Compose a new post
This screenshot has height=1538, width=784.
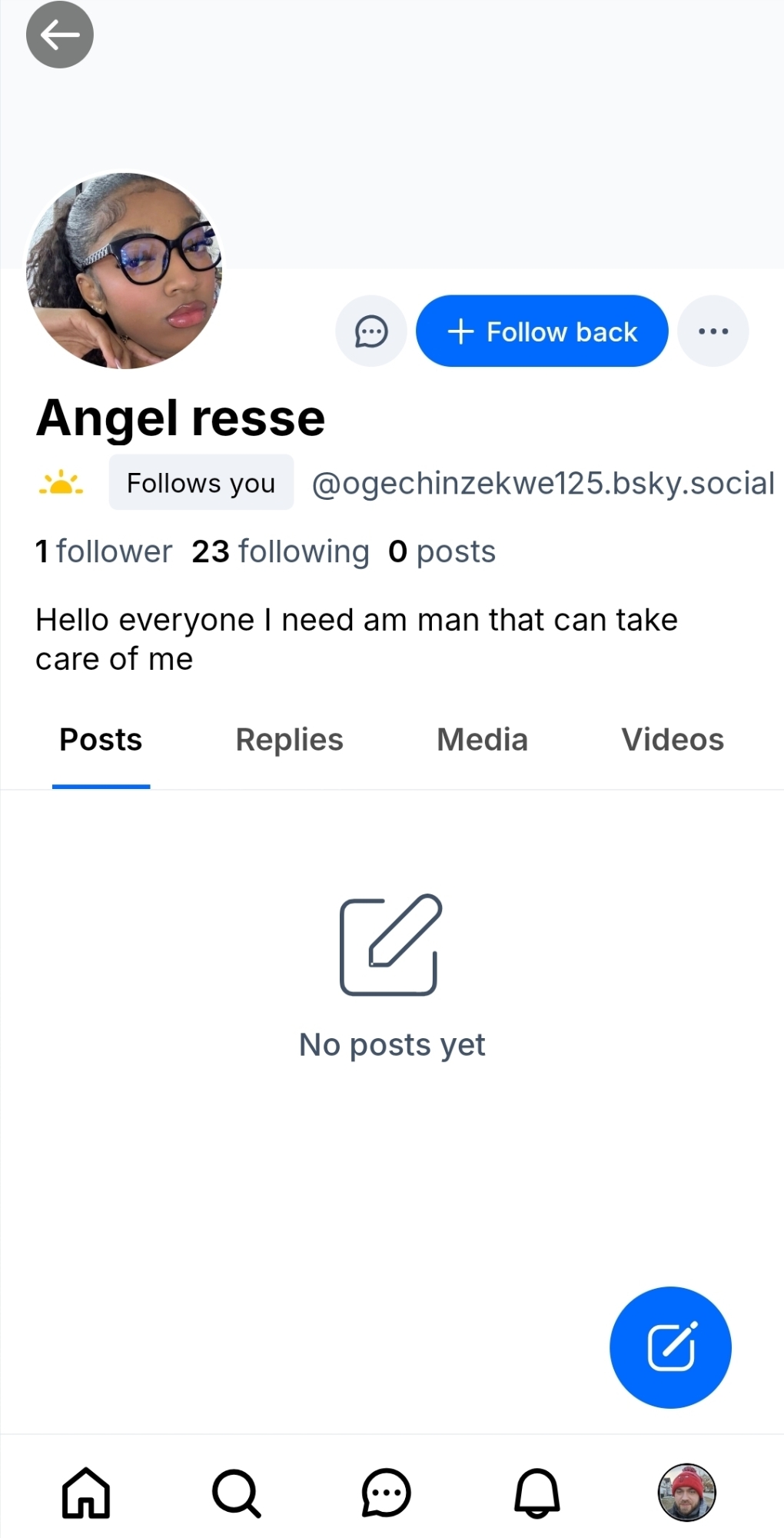[x=670, y=1347]
